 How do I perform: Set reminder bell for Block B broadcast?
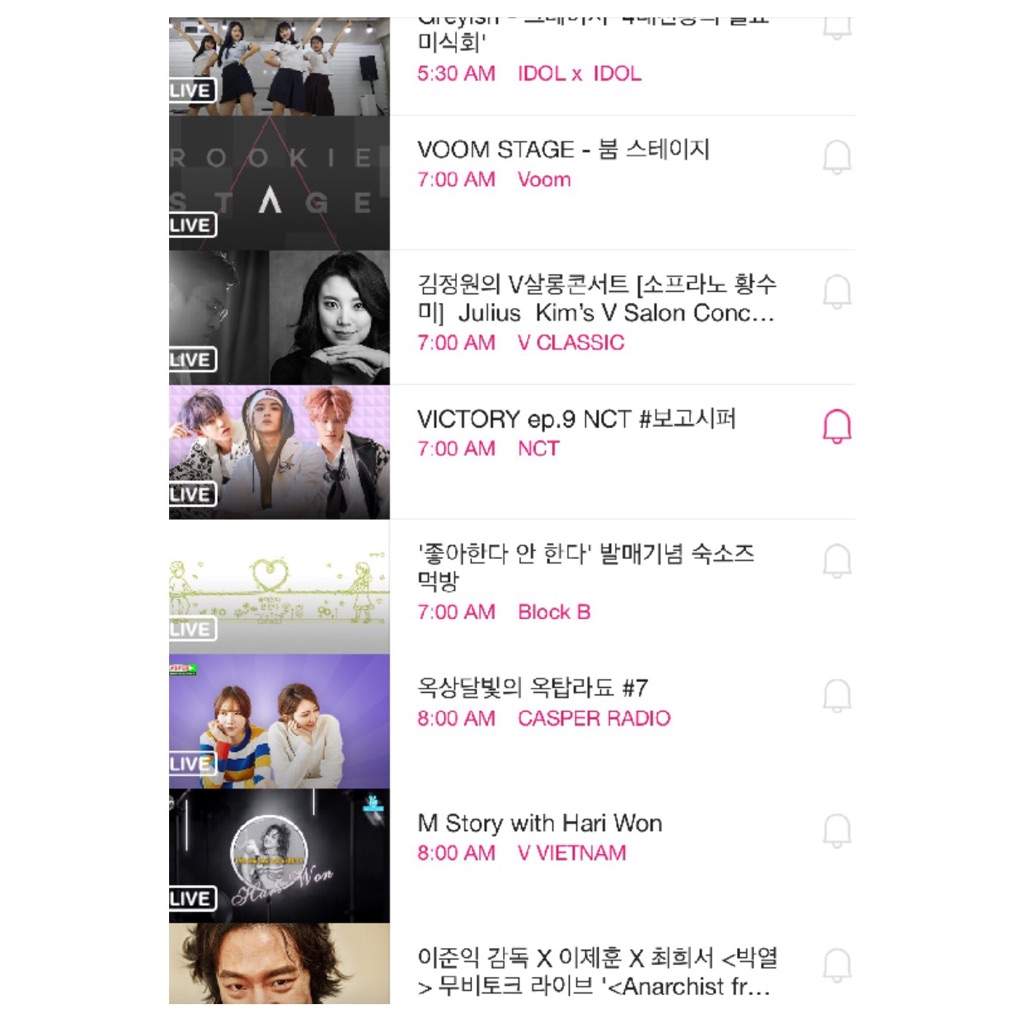(x=837, y=561)
